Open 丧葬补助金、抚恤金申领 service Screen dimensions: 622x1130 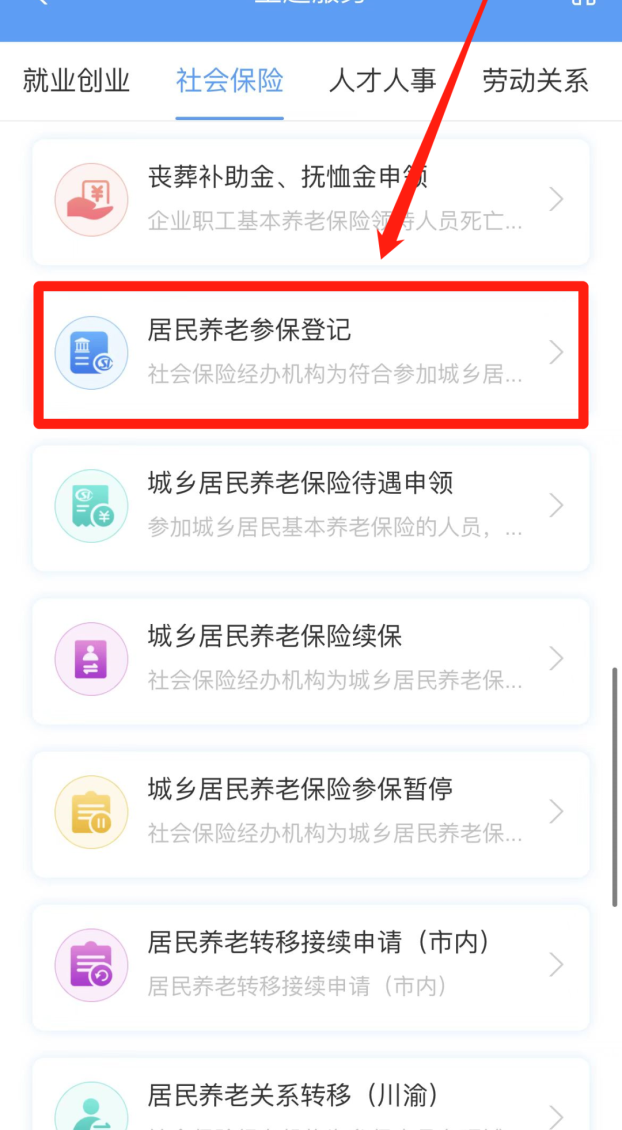(x=310, y=201)
